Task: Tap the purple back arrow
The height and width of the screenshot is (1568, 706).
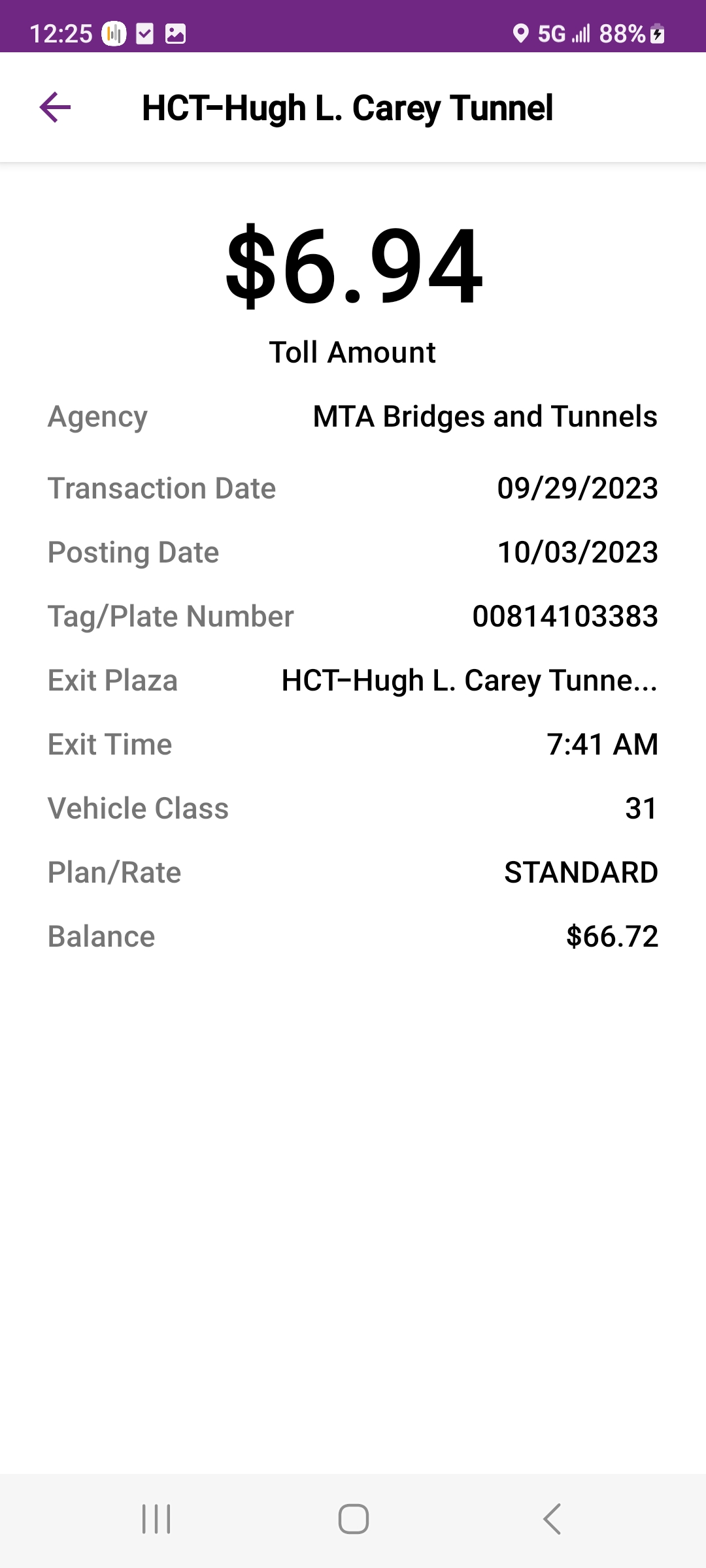Action: tap(55, 107)
